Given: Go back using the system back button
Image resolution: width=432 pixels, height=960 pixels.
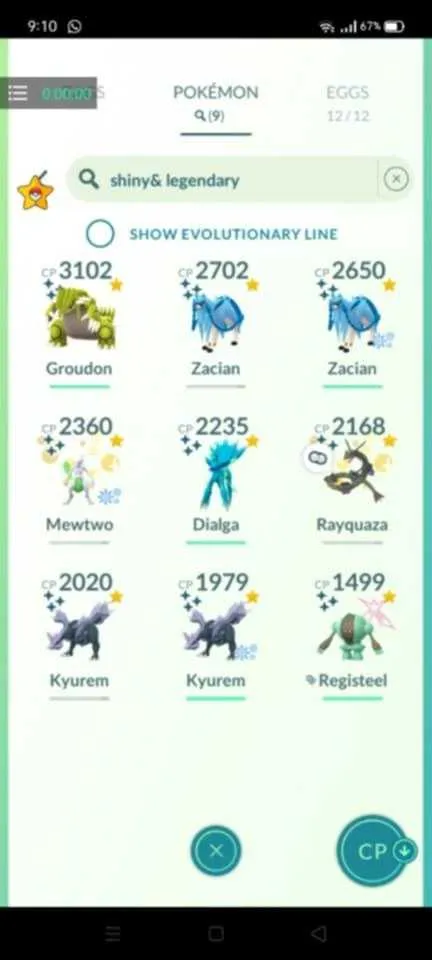Looking at the screenshot, I should coord(318,933).
